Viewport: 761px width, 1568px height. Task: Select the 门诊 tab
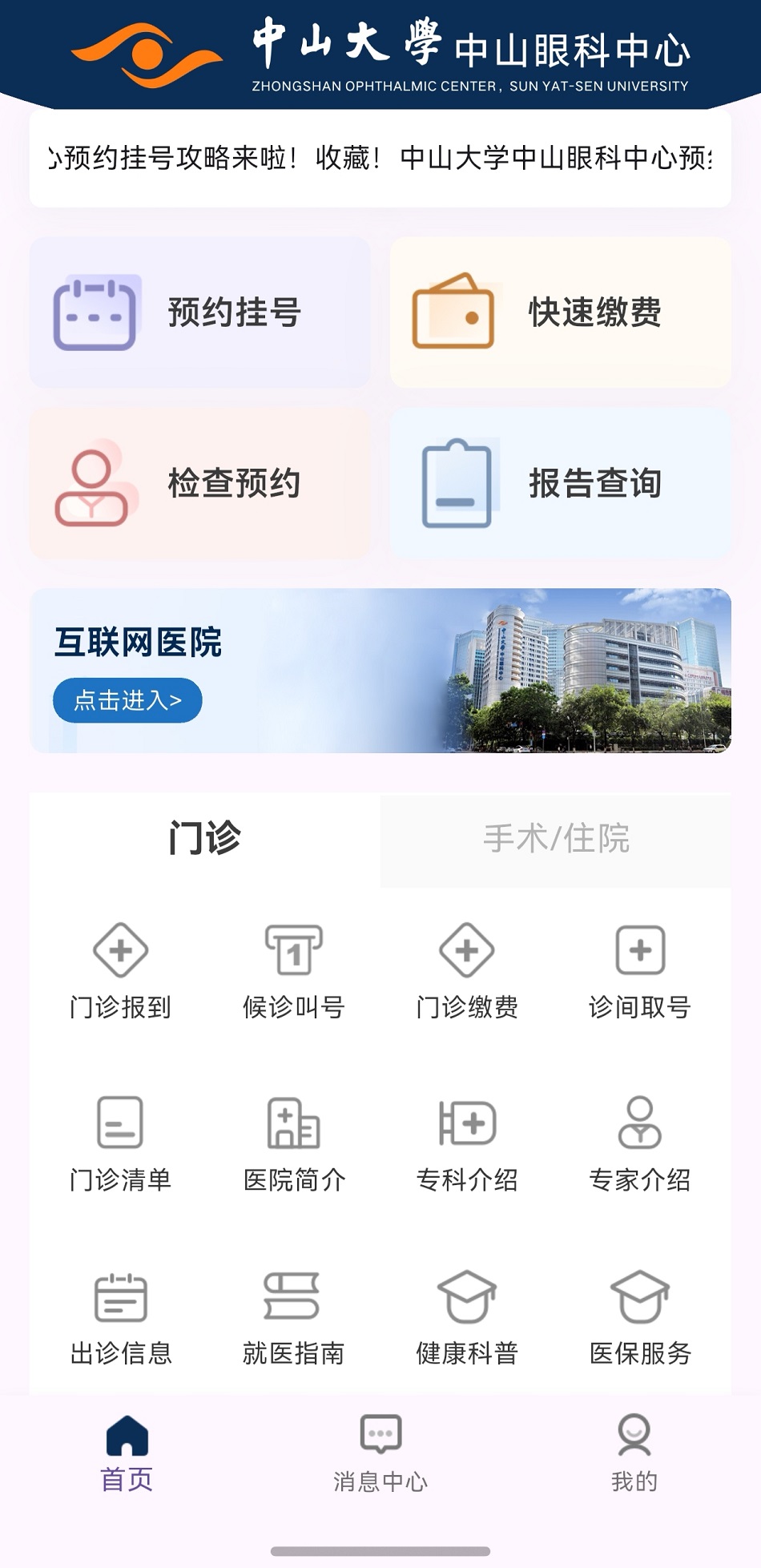tap(203, 838)
